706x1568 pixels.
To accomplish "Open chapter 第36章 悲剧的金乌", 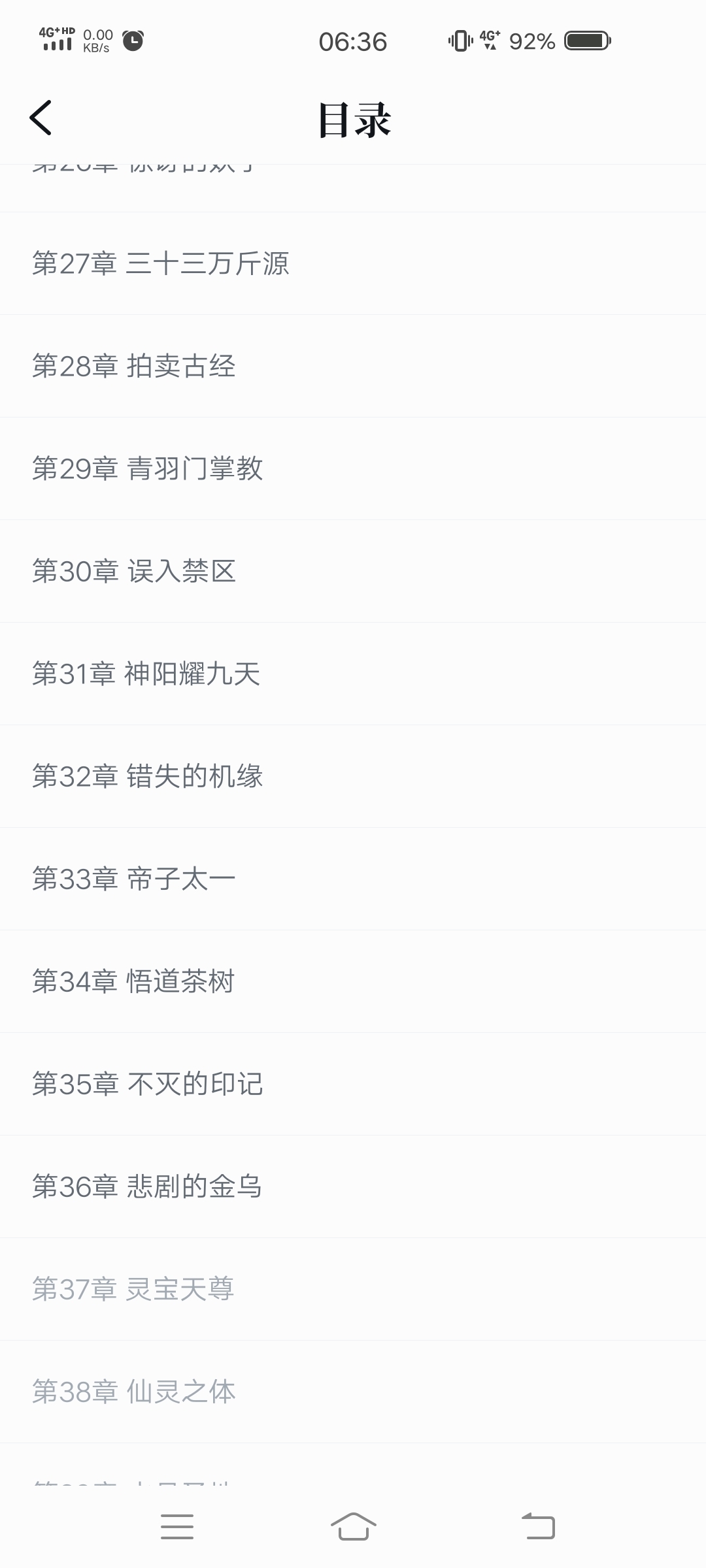I will (x=353, y=1186).
